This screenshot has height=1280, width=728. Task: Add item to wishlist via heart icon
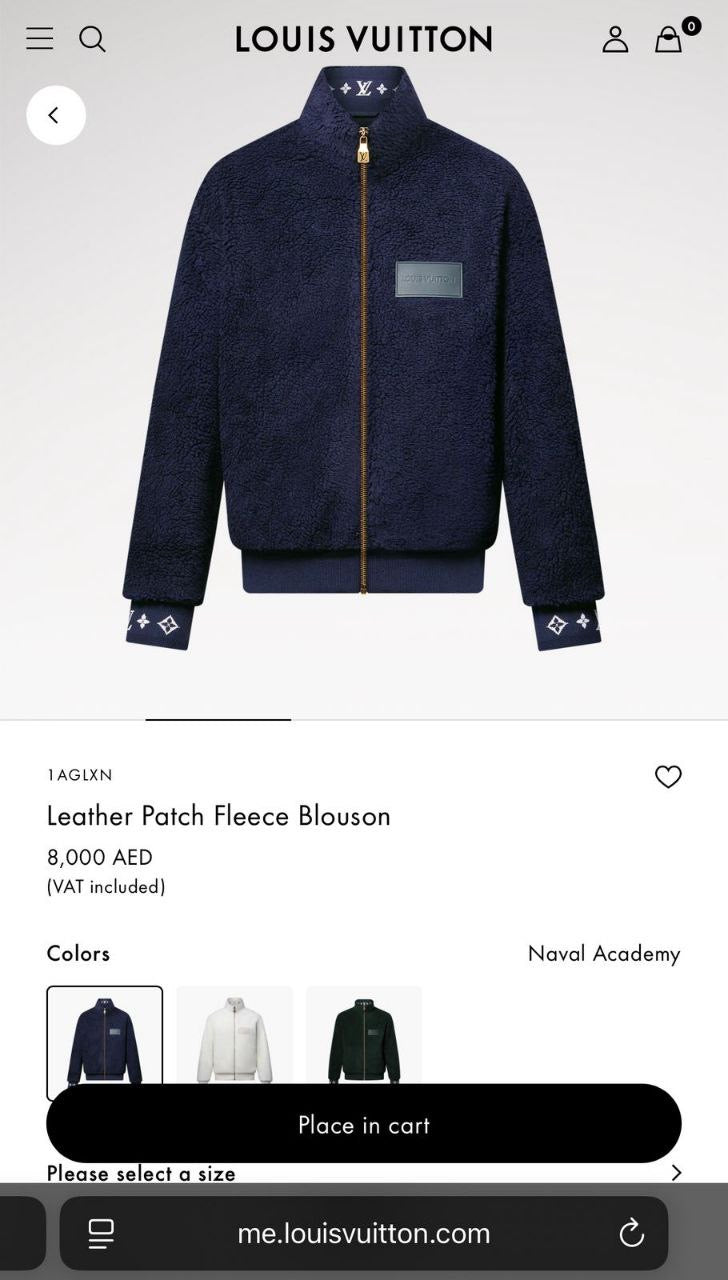[x=668, y=777]
